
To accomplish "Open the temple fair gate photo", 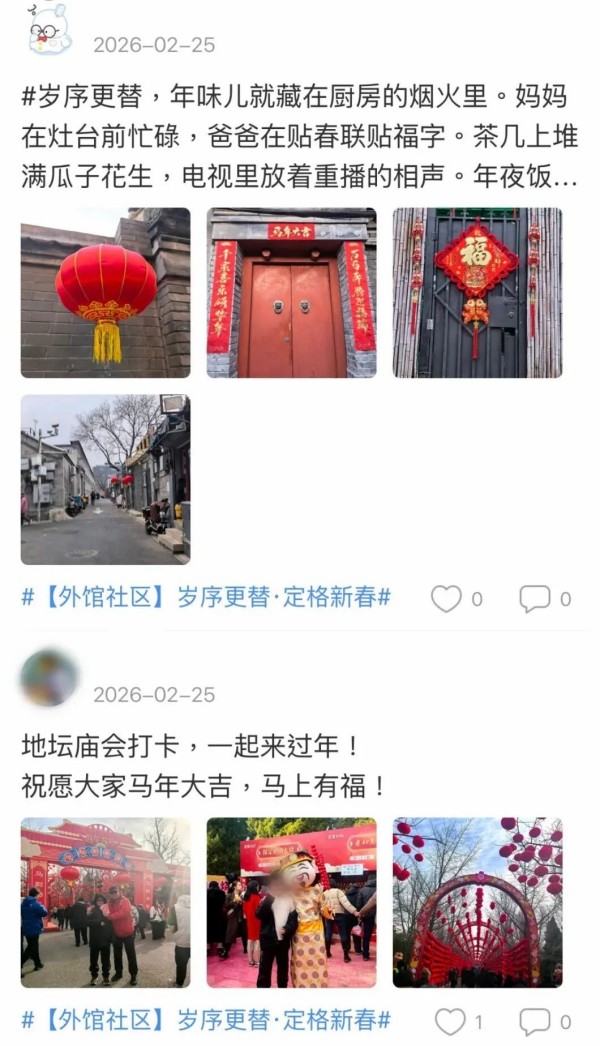I will tap(105, 902).
